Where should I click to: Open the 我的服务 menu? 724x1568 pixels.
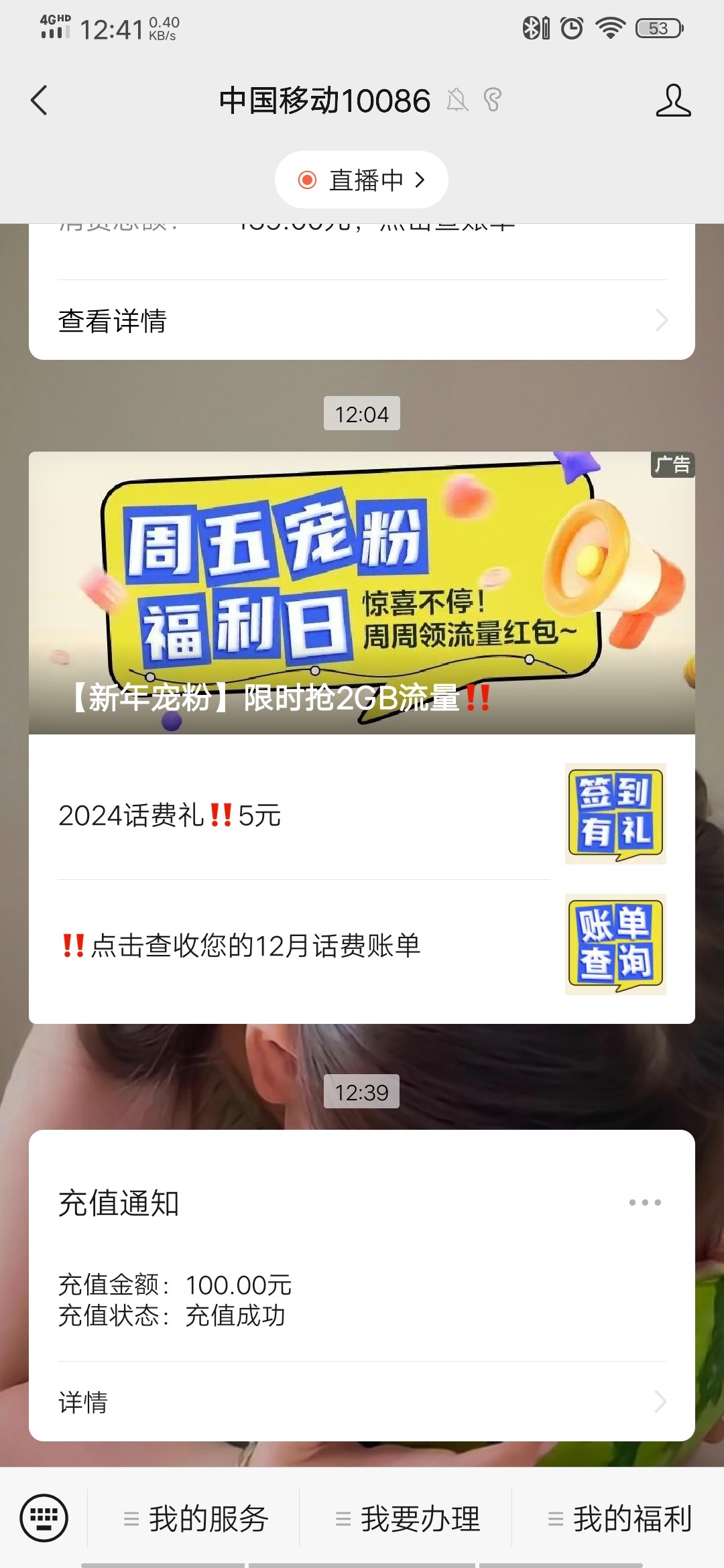click(x=196, y=1518)
